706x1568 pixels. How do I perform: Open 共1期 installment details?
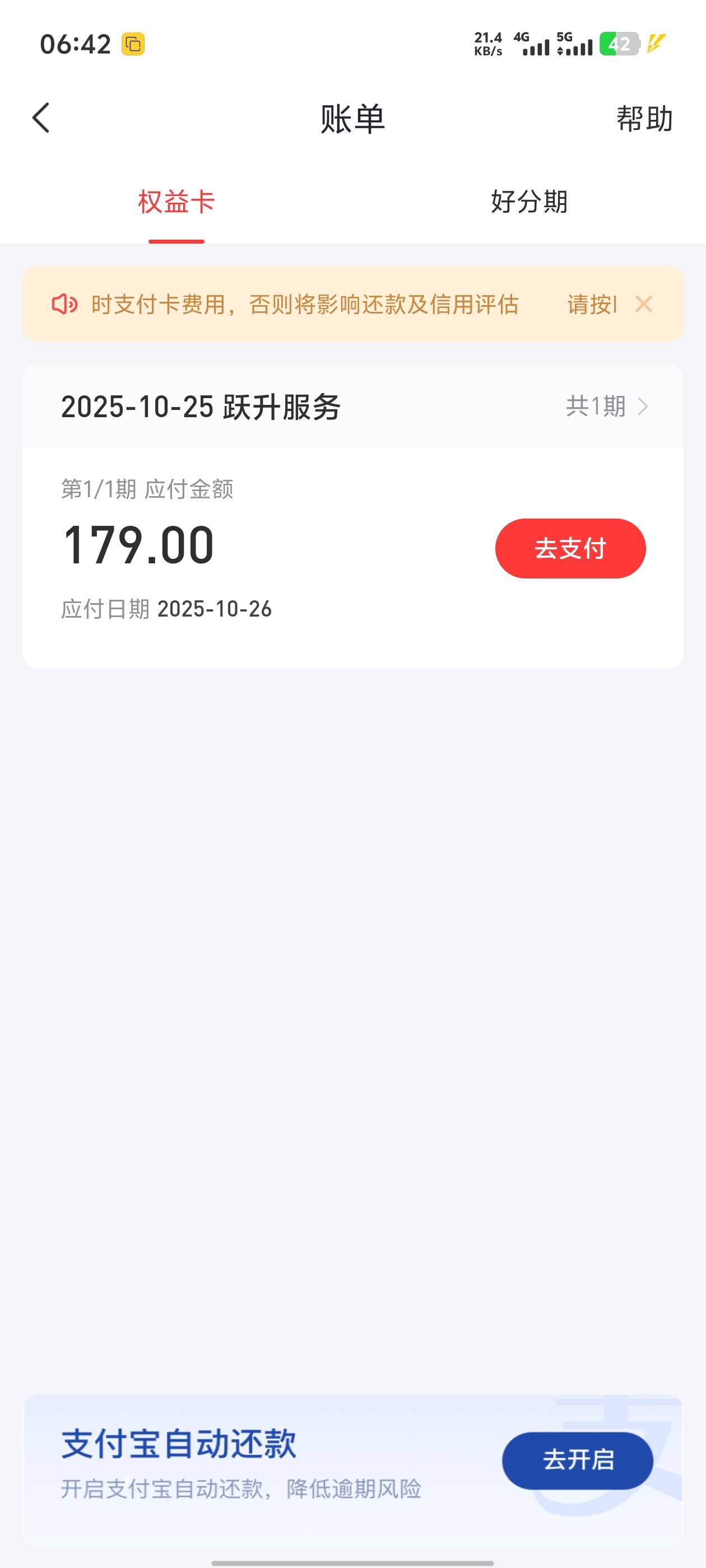[607, 406]
